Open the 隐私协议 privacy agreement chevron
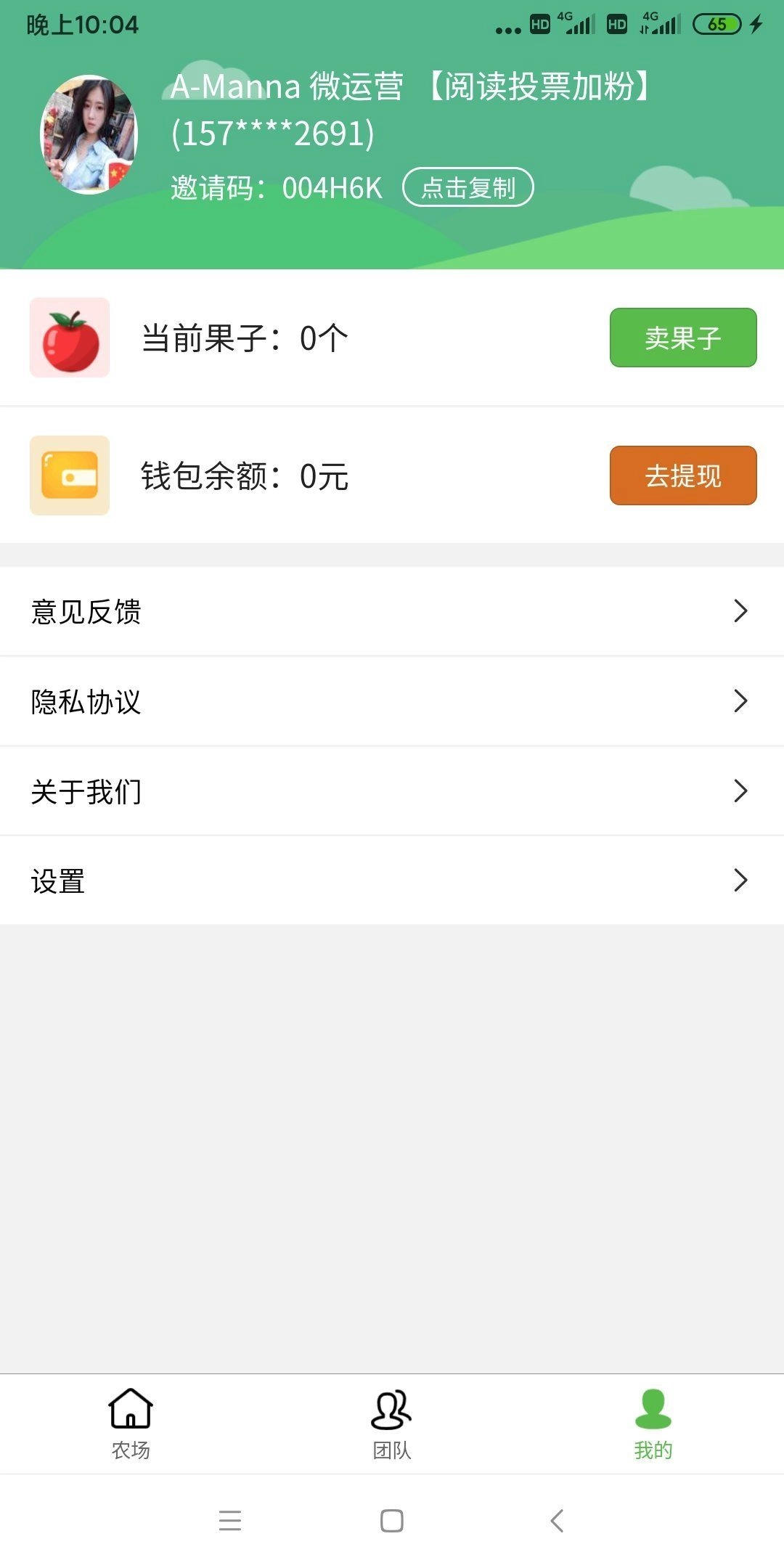This screenshot has width=784, height=1568. click(x=740, y=701)
